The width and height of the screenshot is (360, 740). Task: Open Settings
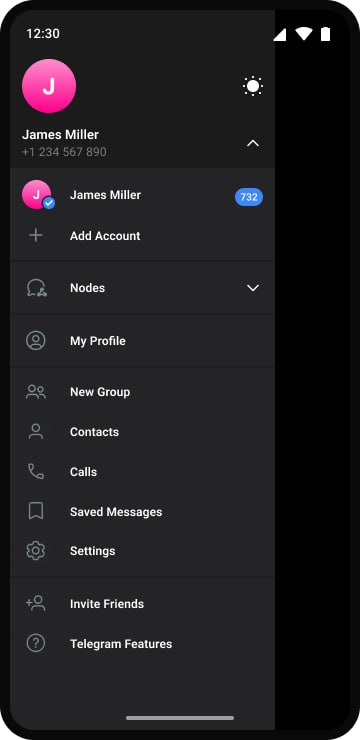point(142,551)
